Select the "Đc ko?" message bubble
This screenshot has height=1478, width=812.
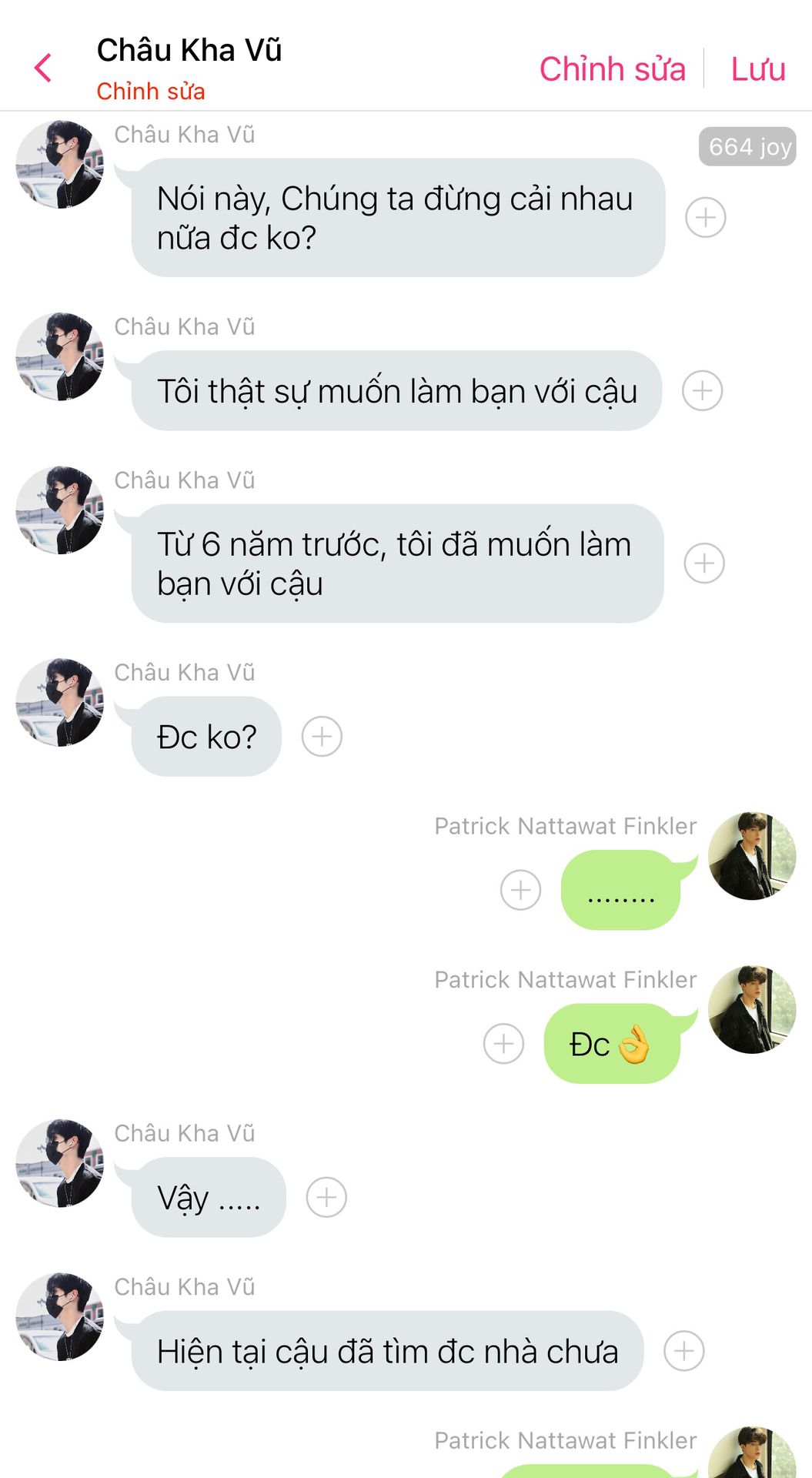coord(206,737)
